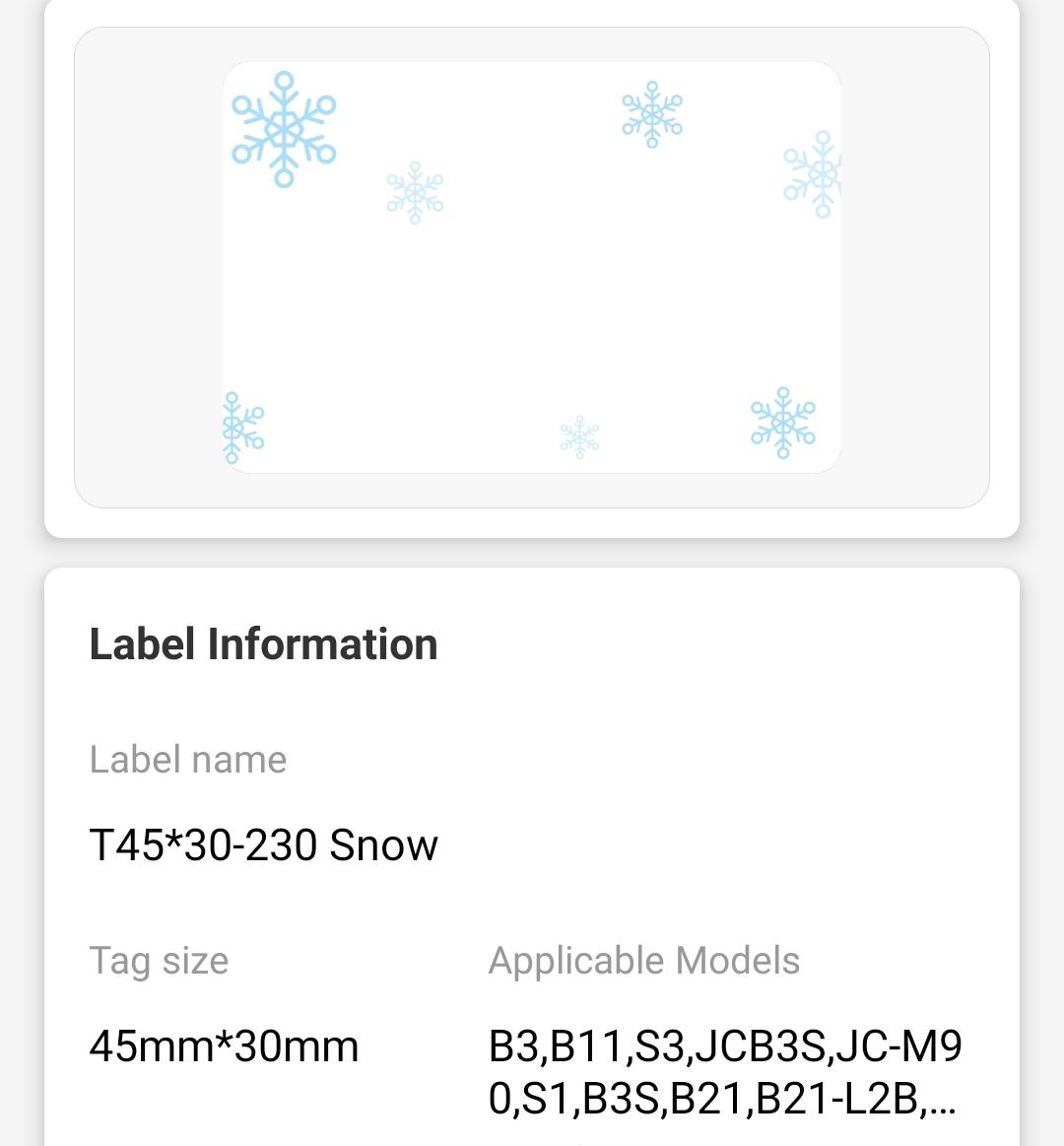Click the faded snowflake left of center
Image resolution: width=1064 pixels, height=1146 pixels.
416,192
